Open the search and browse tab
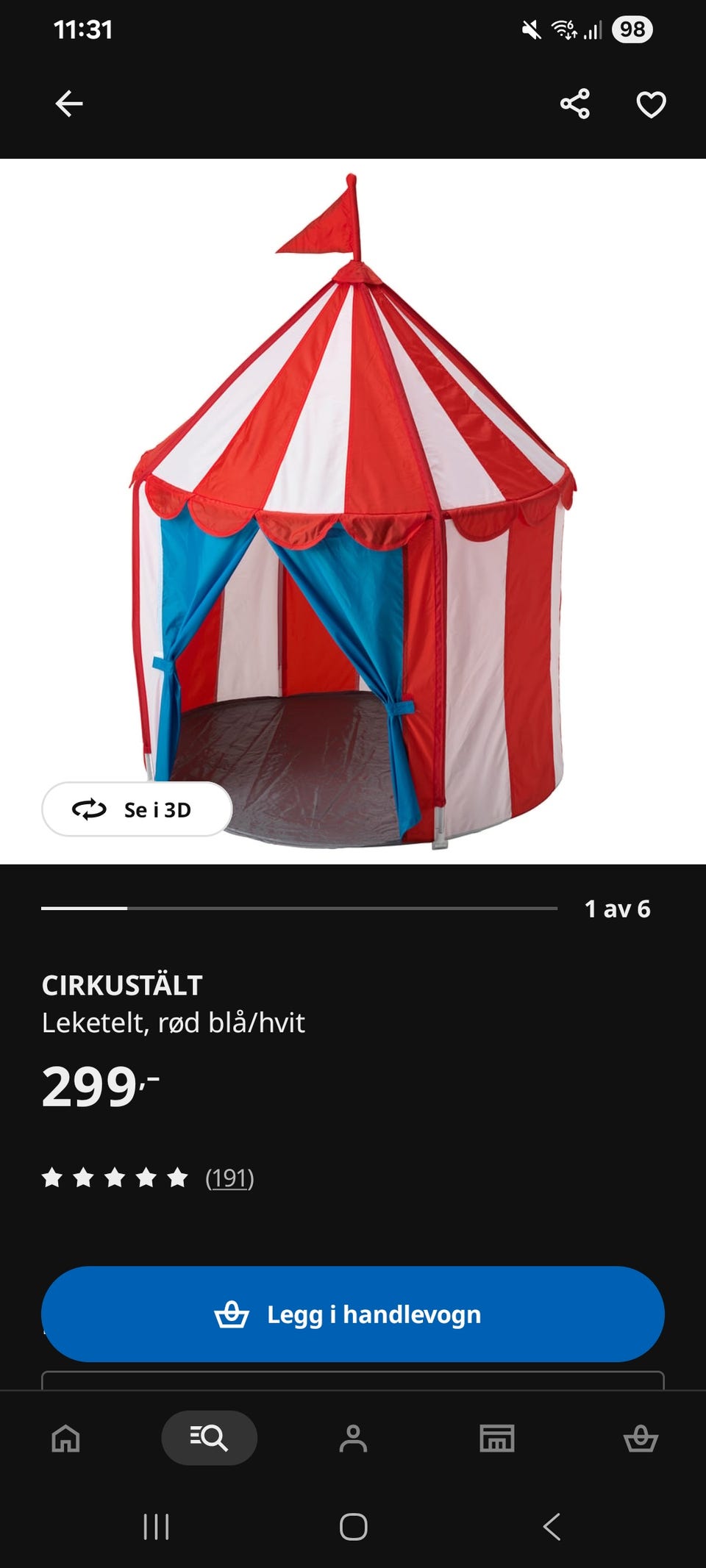The width and height of the screenshot is (706, 1568). 209,1437
